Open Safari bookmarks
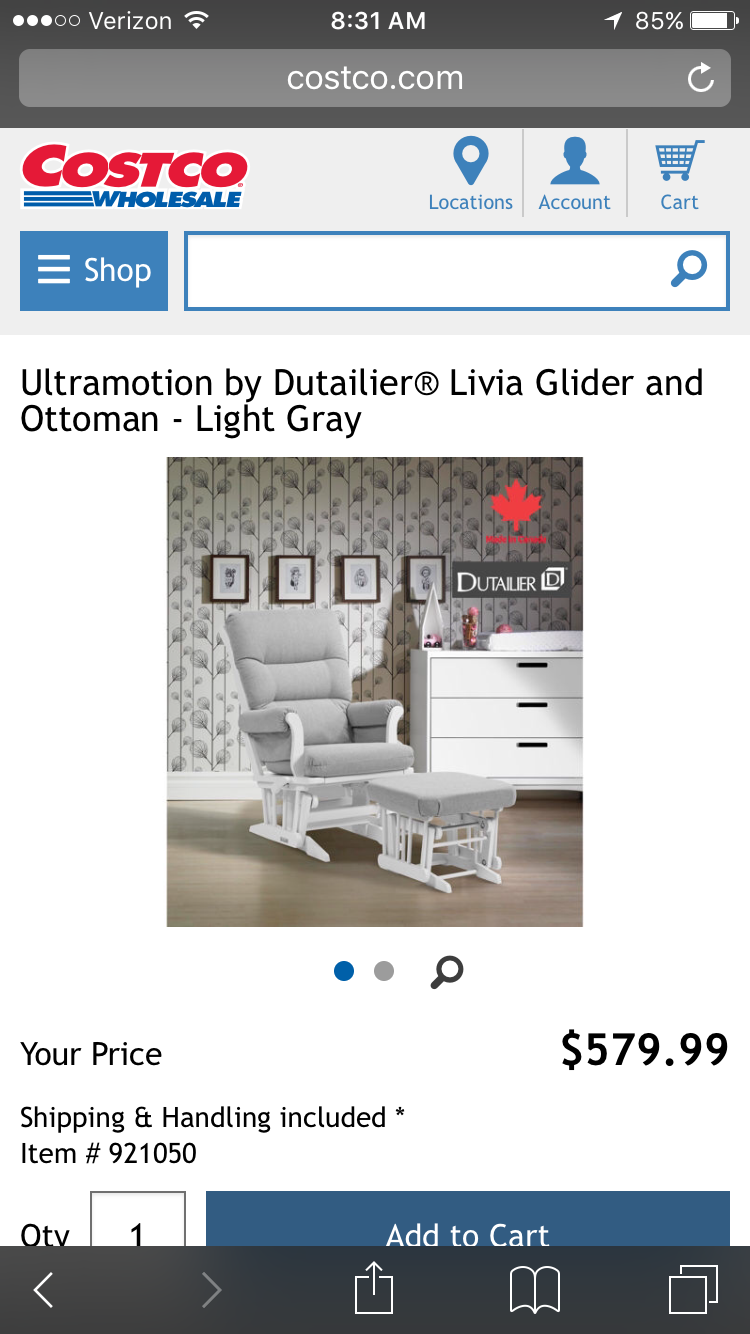 [x=534, y=1290]
